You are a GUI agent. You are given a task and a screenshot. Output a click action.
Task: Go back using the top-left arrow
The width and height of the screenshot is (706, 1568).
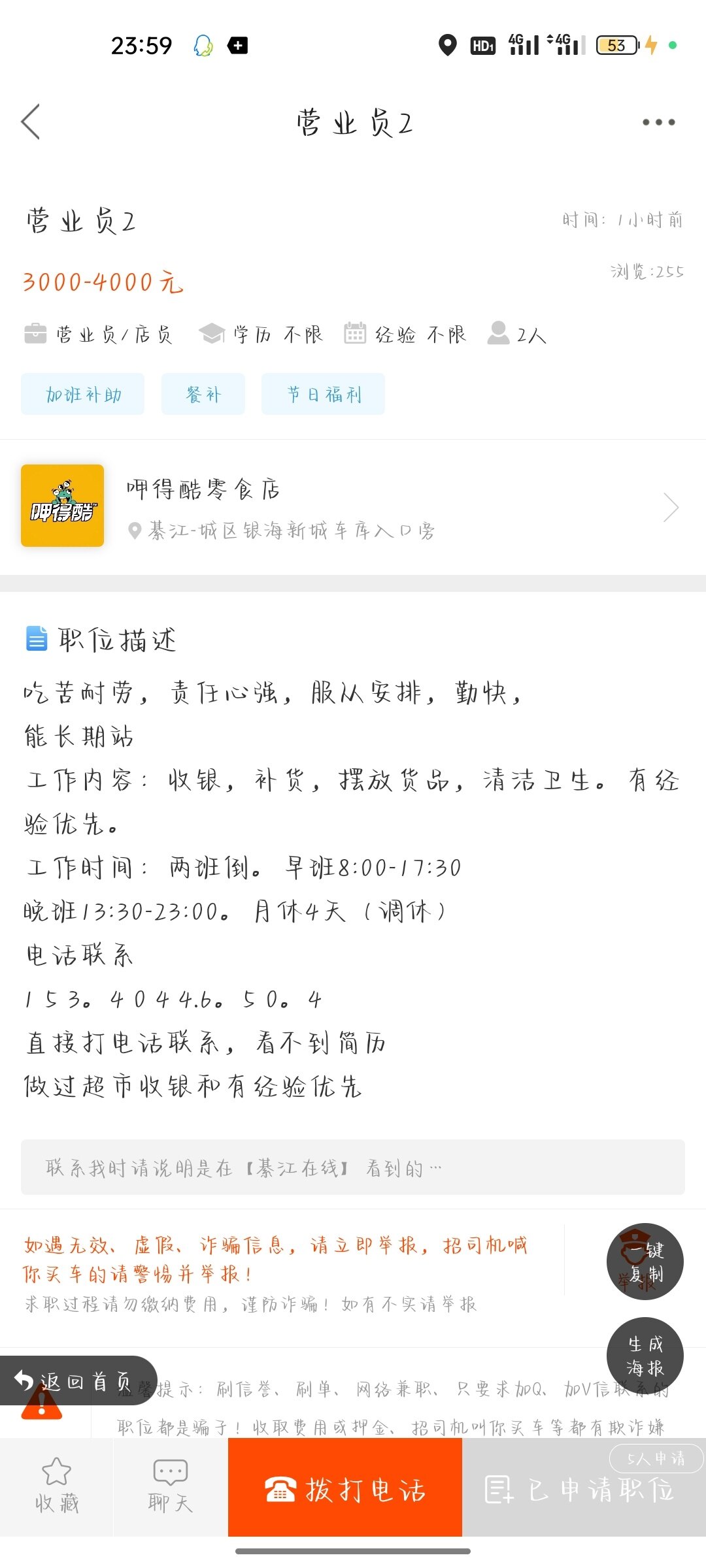31,122
